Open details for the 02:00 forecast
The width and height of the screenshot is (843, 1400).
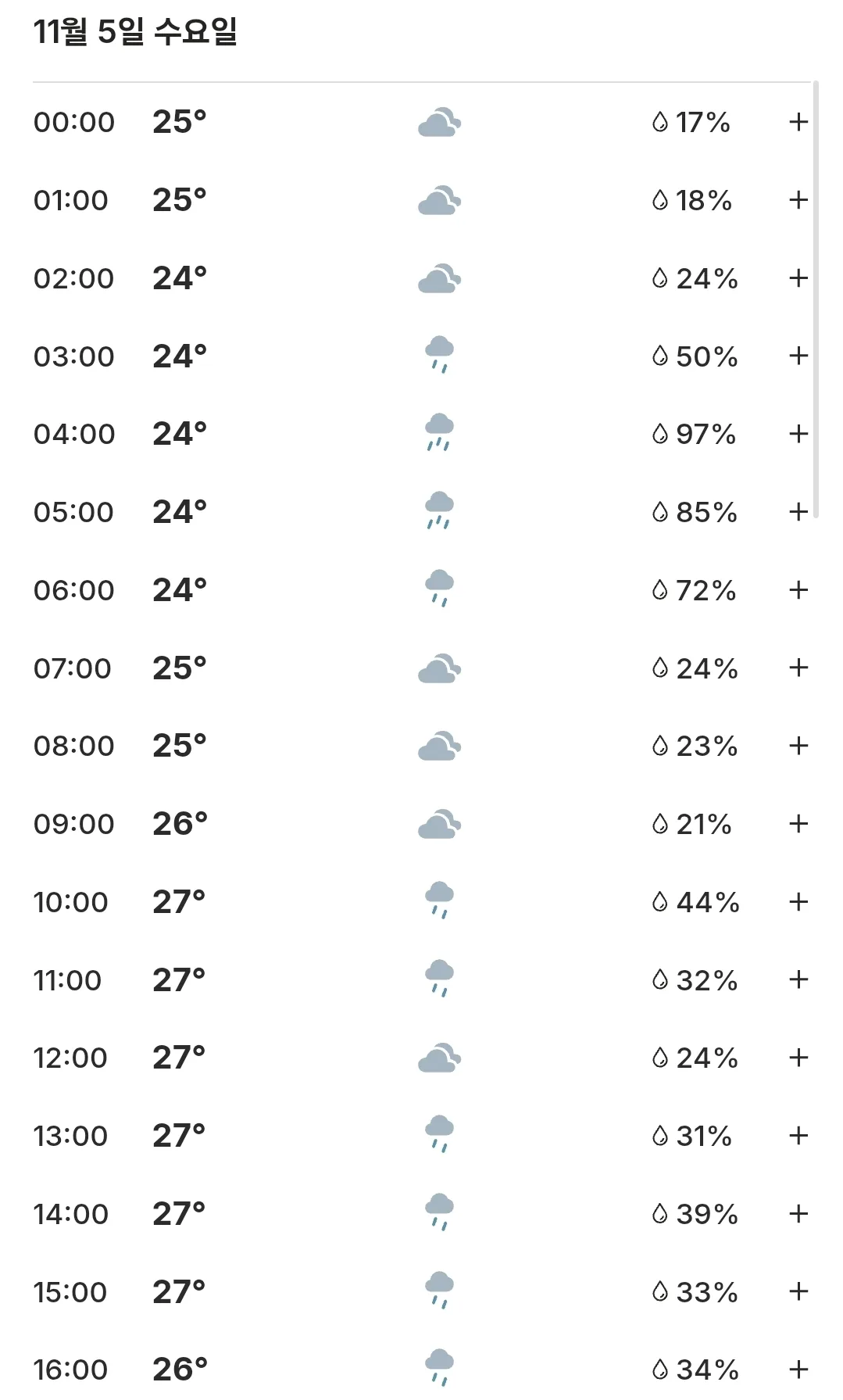[798, 278]
